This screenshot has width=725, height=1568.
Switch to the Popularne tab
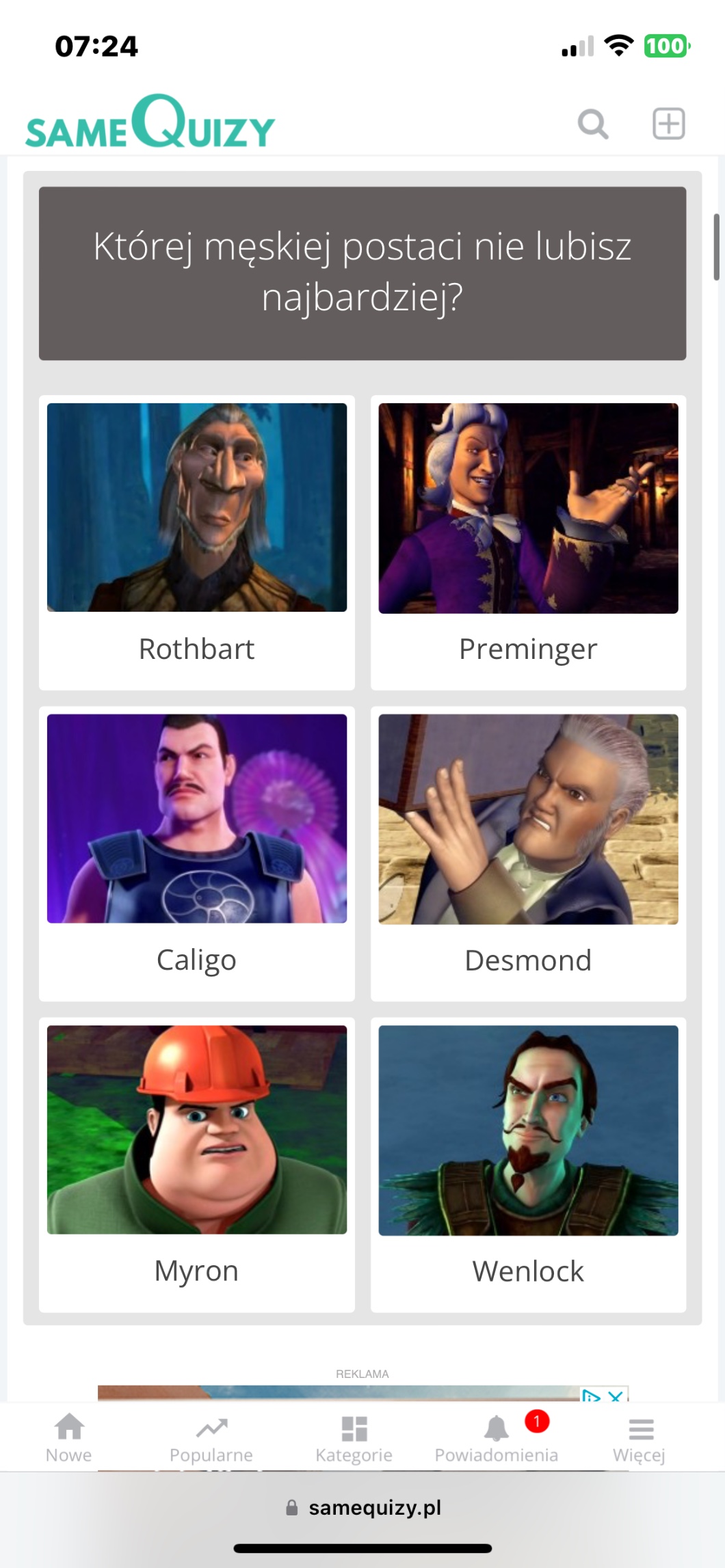[x=211, y=1438]
